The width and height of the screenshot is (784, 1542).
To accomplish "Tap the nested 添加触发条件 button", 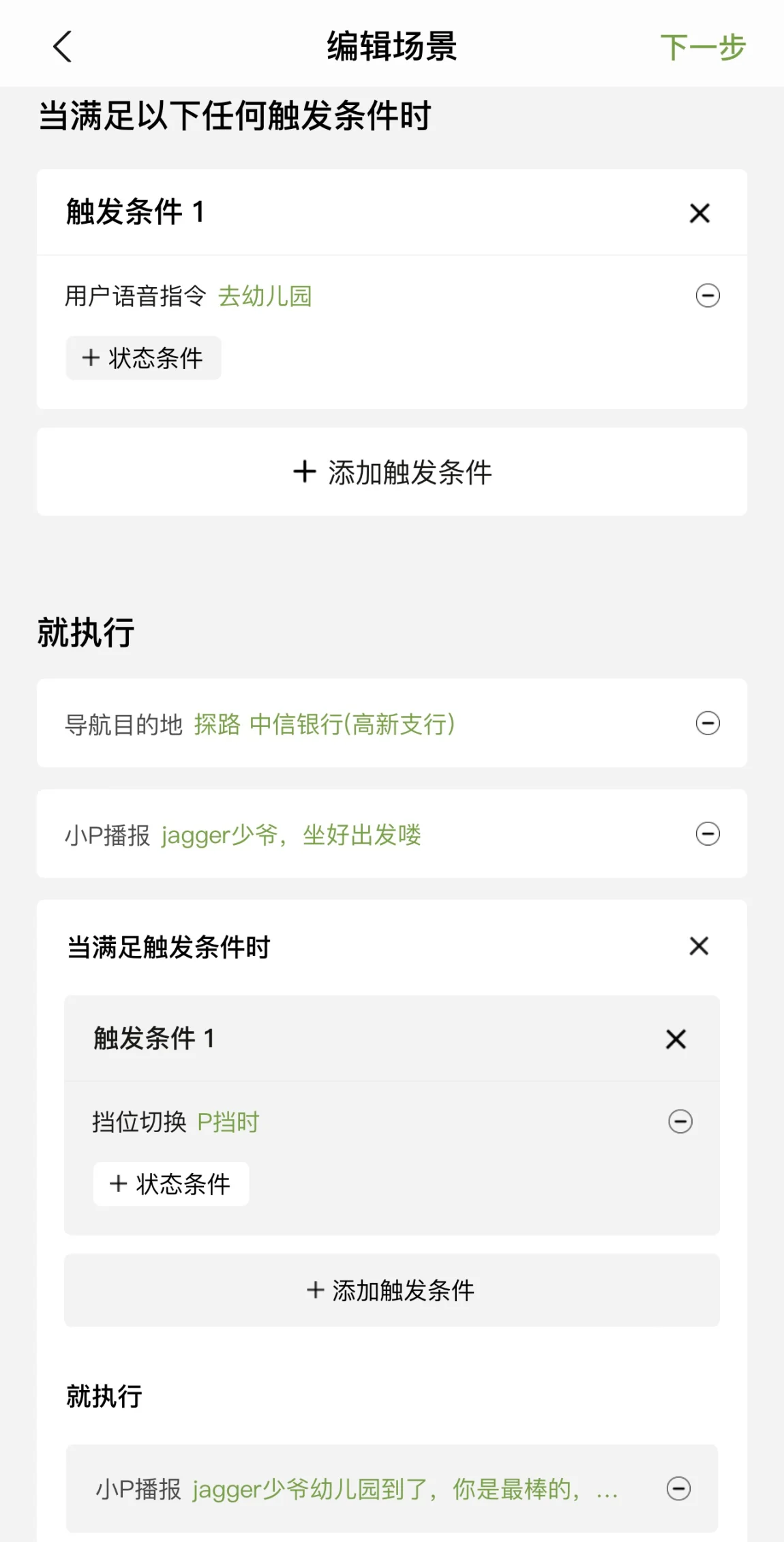I will click(392, 1290).
